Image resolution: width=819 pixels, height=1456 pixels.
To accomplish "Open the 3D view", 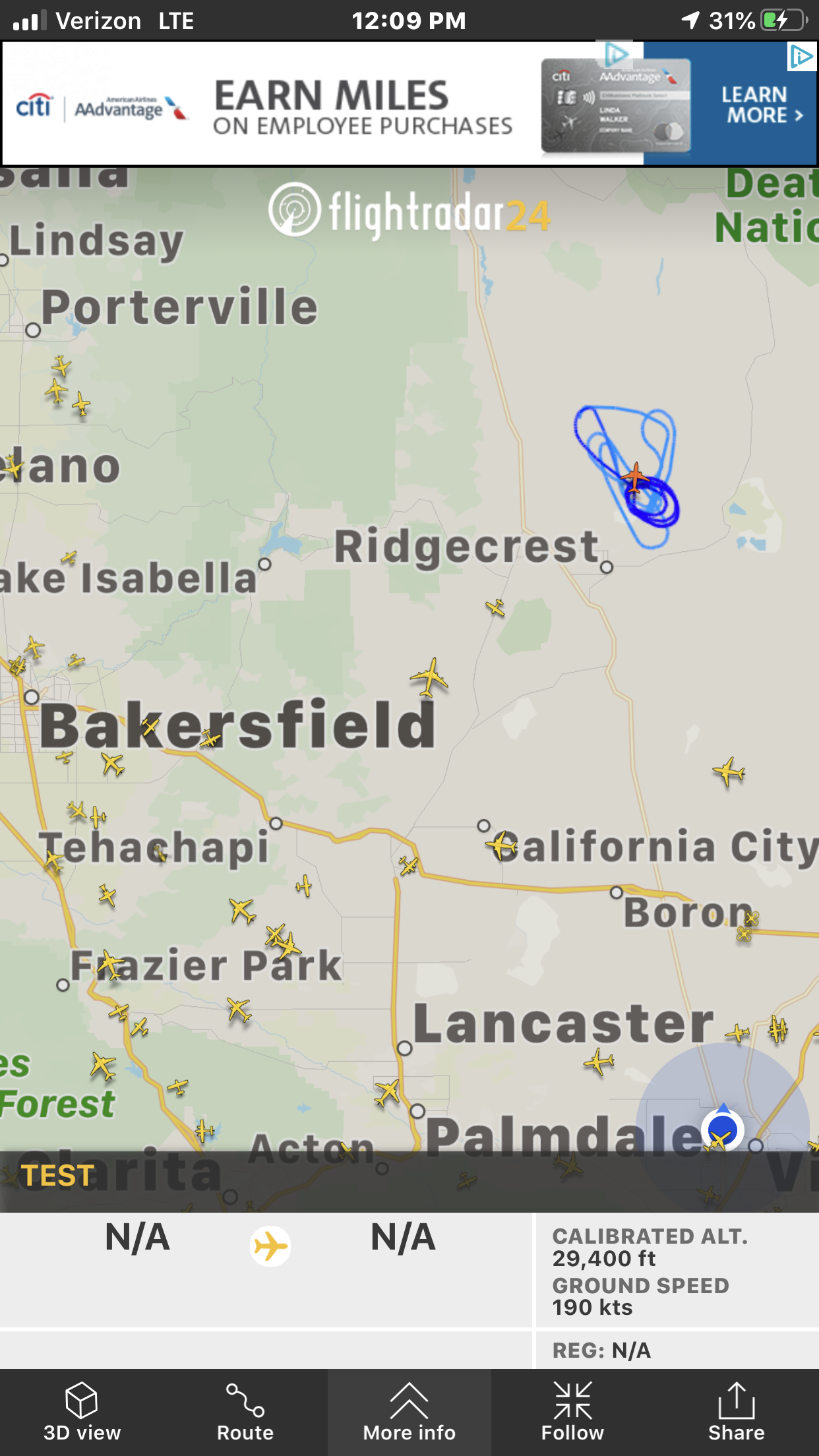I will (82, 1412).
